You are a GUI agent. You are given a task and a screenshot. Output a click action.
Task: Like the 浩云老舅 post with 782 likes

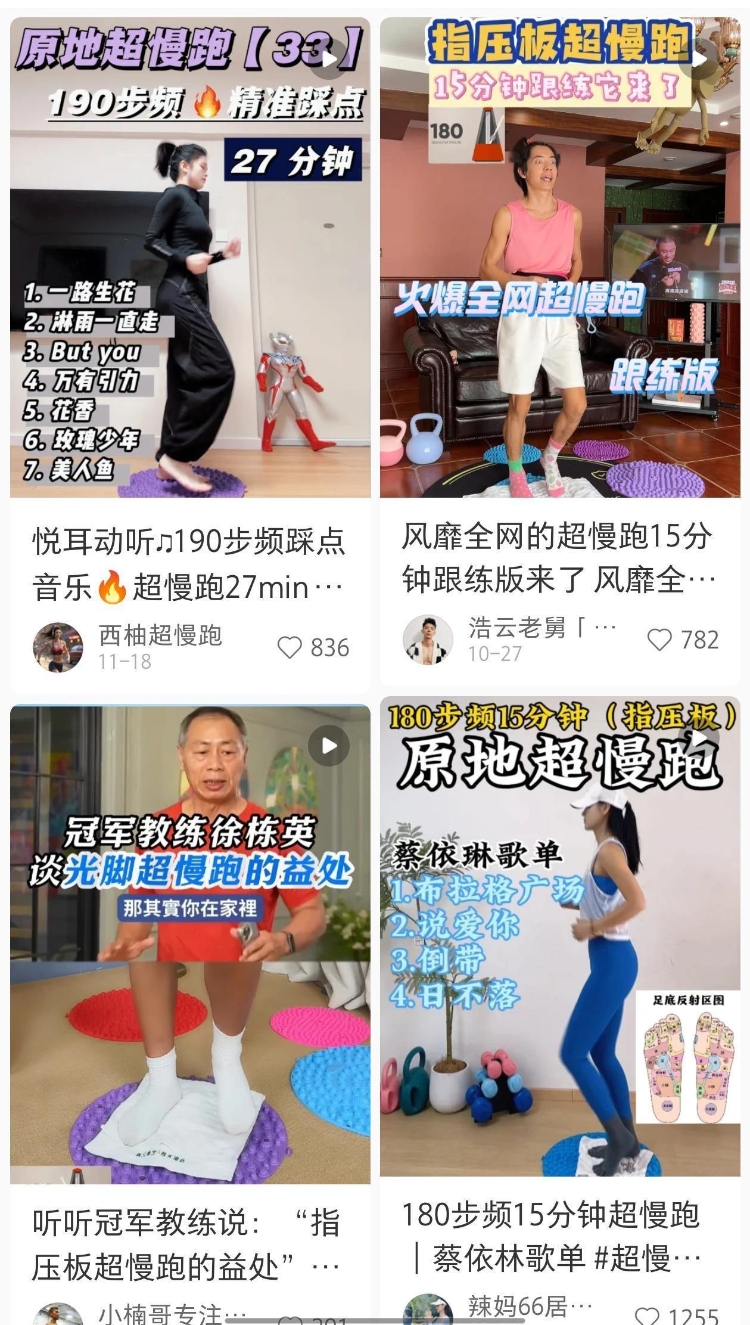coord(660,640)
